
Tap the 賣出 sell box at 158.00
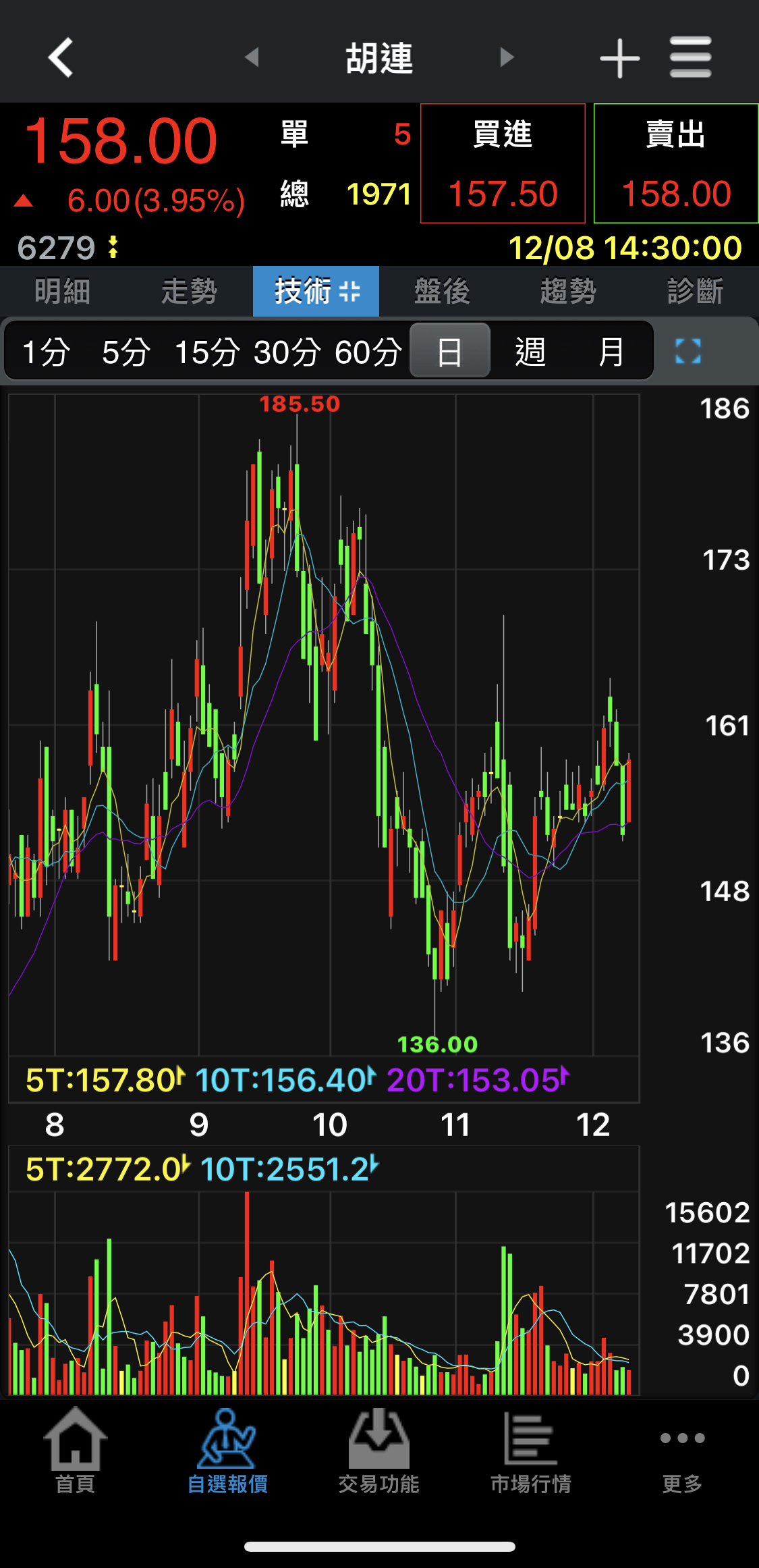point(676,163)
